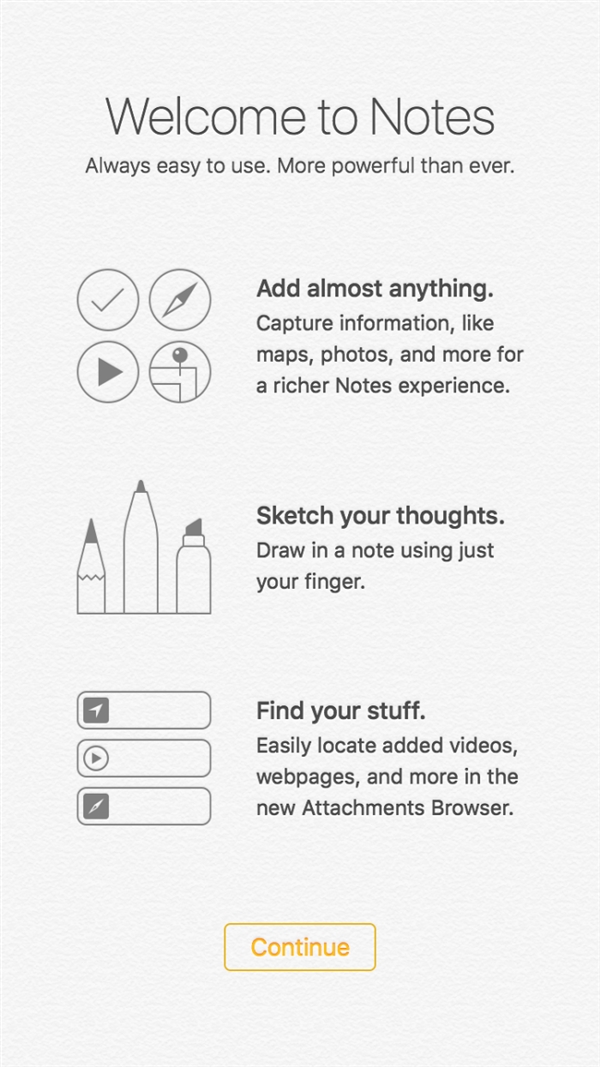Tap the Continue button
The image size is (600, 1067).
pyautogui.click(x=300, y=947)
